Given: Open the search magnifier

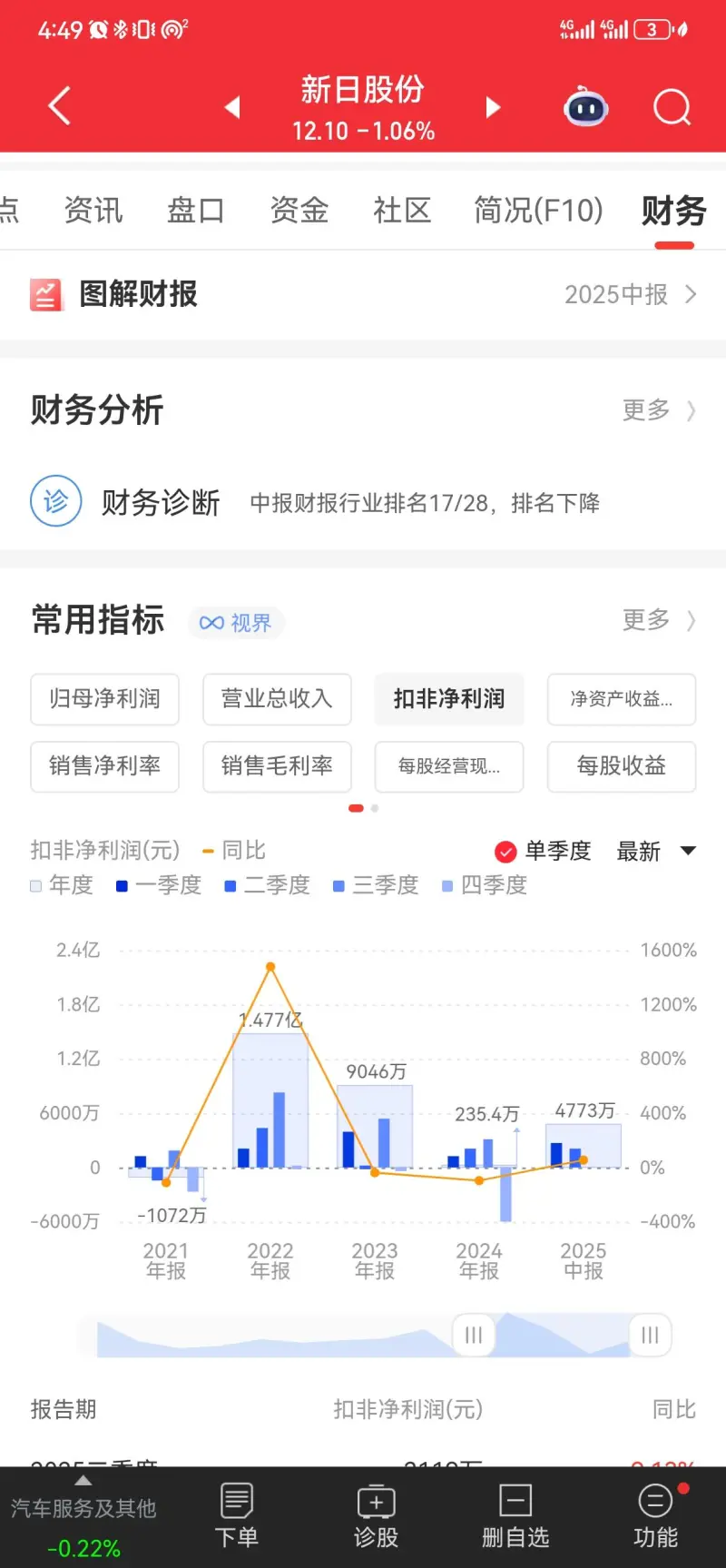Looking at the screenshot, I should point(672,107).
